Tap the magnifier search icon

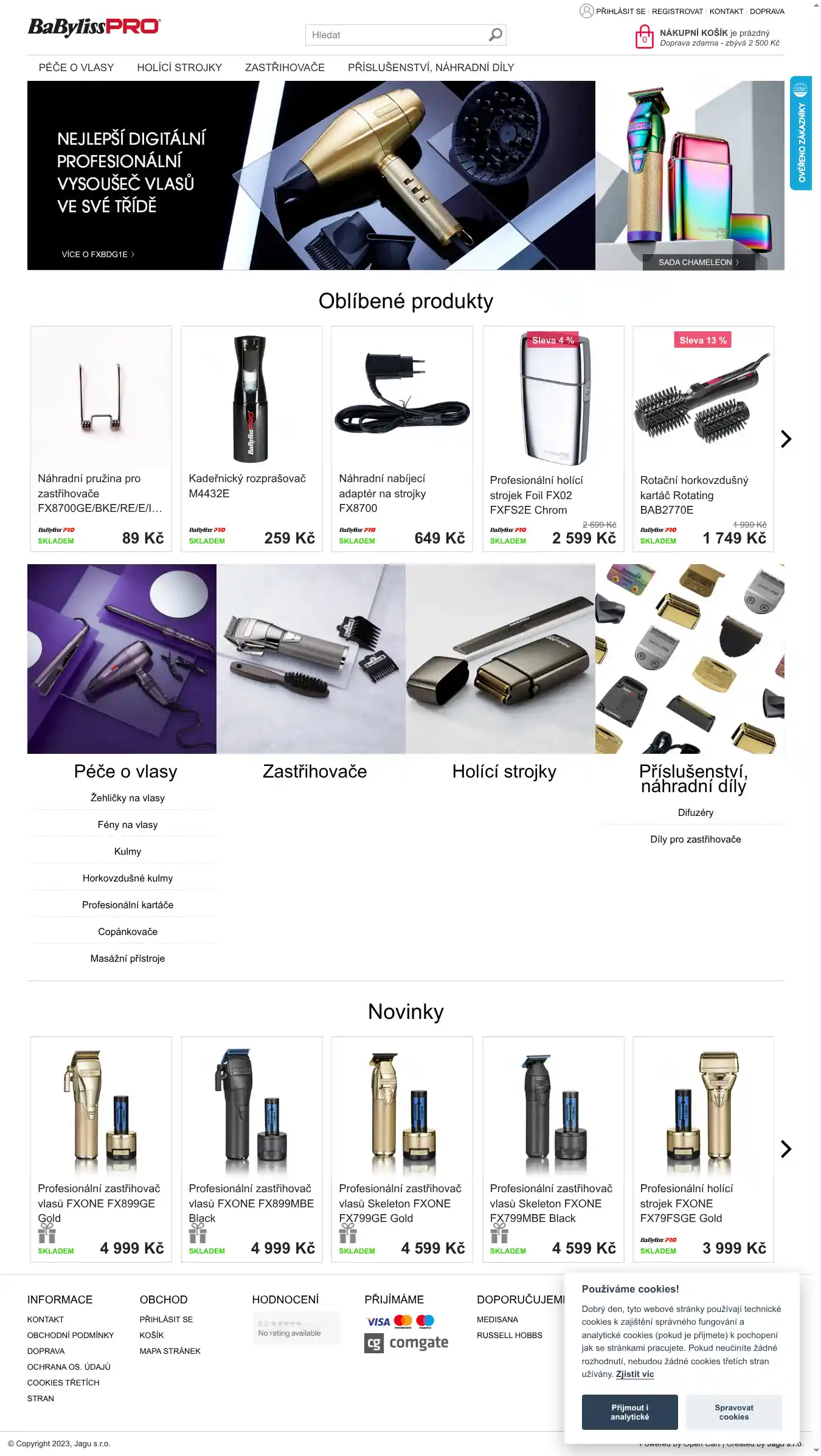(496, 35)
